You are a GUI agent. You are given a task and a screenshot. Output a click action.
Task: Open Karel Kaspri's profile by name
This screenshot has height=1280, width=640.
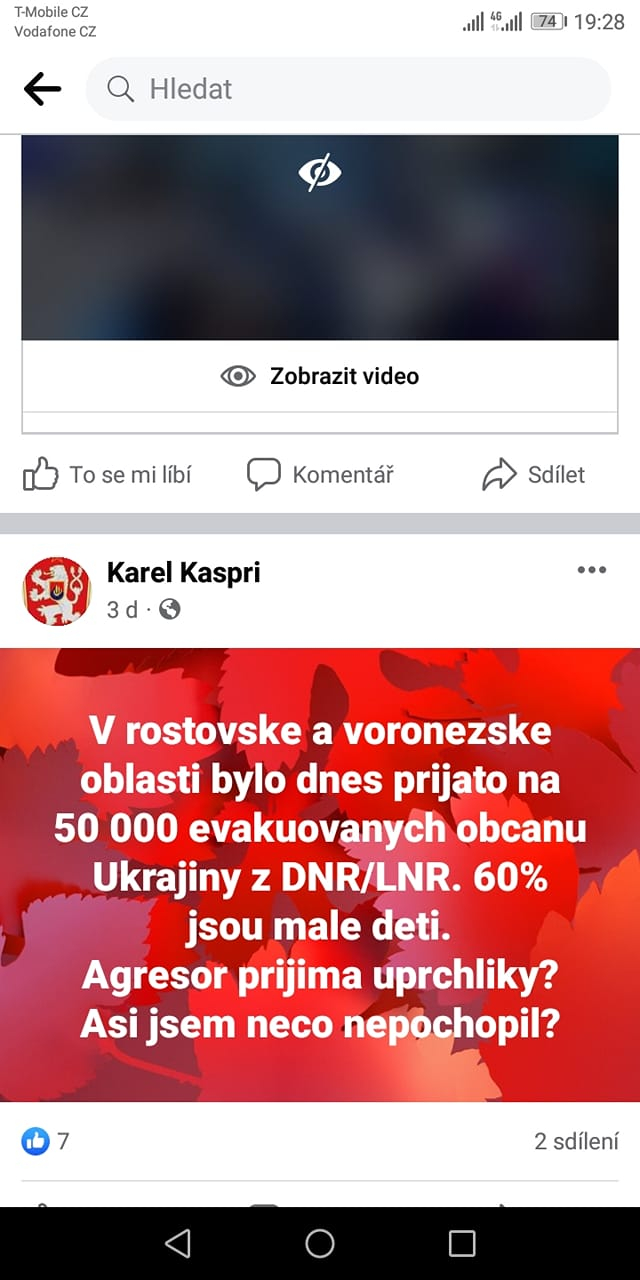tap(183, 573)
